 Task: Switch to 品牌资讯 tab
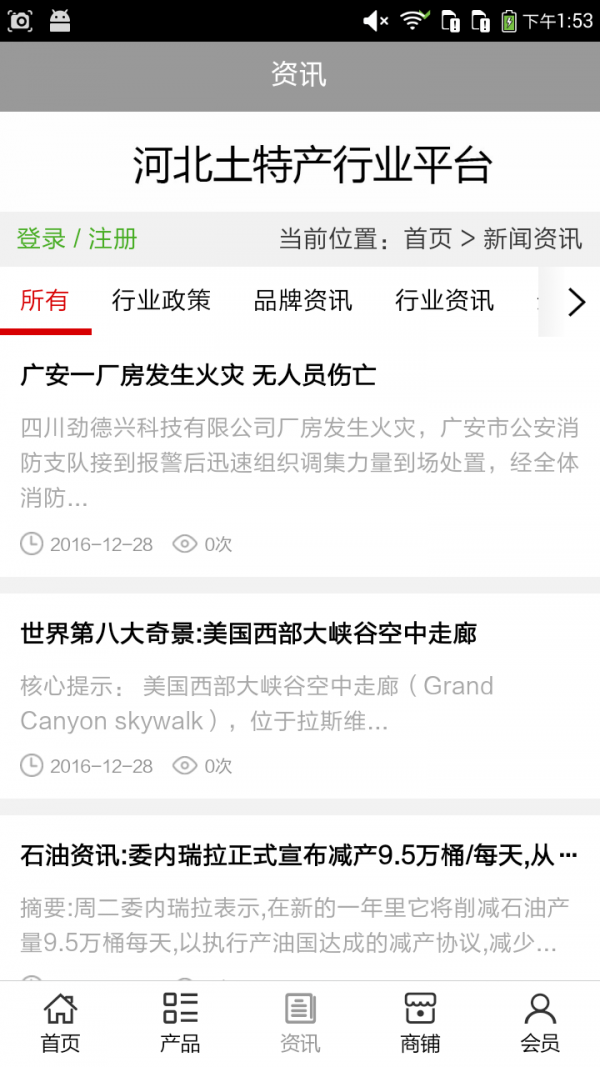pyautogui.click(x=303, y=300)
